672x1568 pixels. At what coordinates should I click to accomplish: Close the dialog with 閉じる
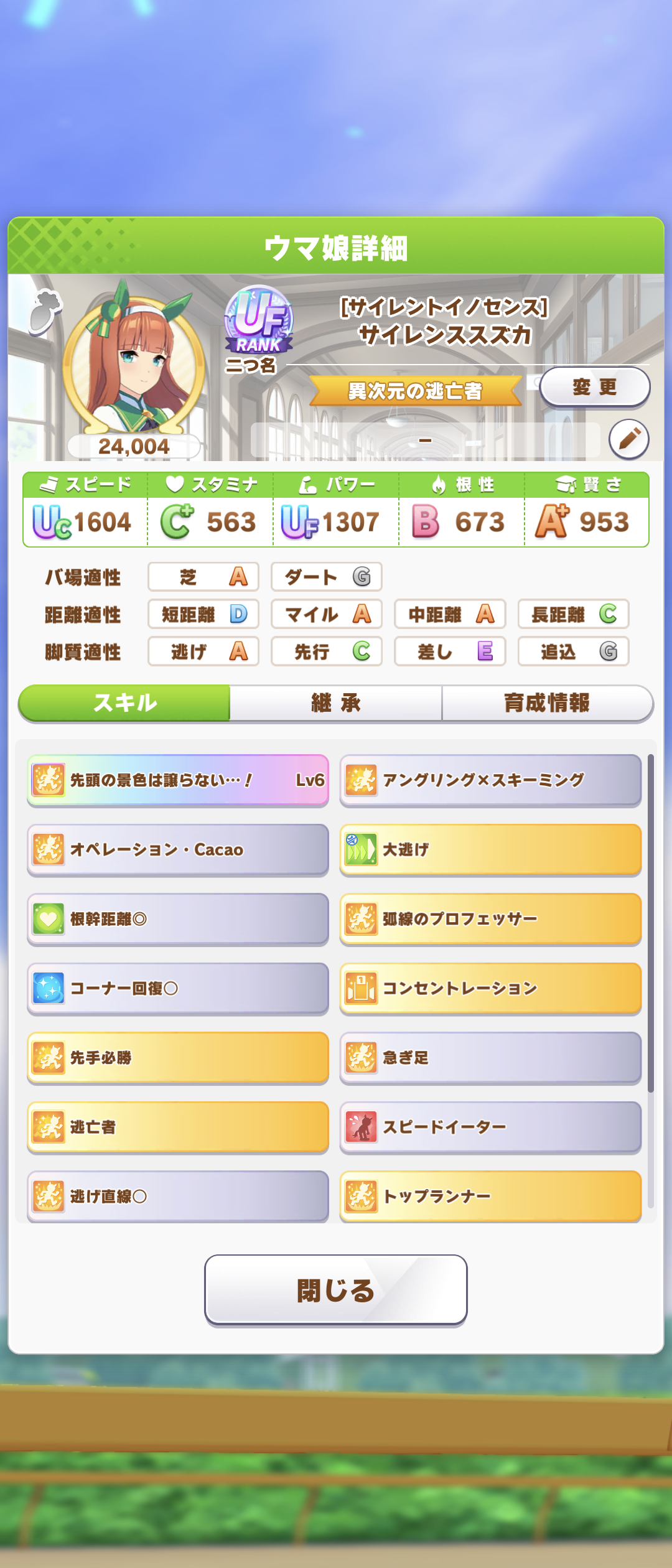tap(336, 1290)
